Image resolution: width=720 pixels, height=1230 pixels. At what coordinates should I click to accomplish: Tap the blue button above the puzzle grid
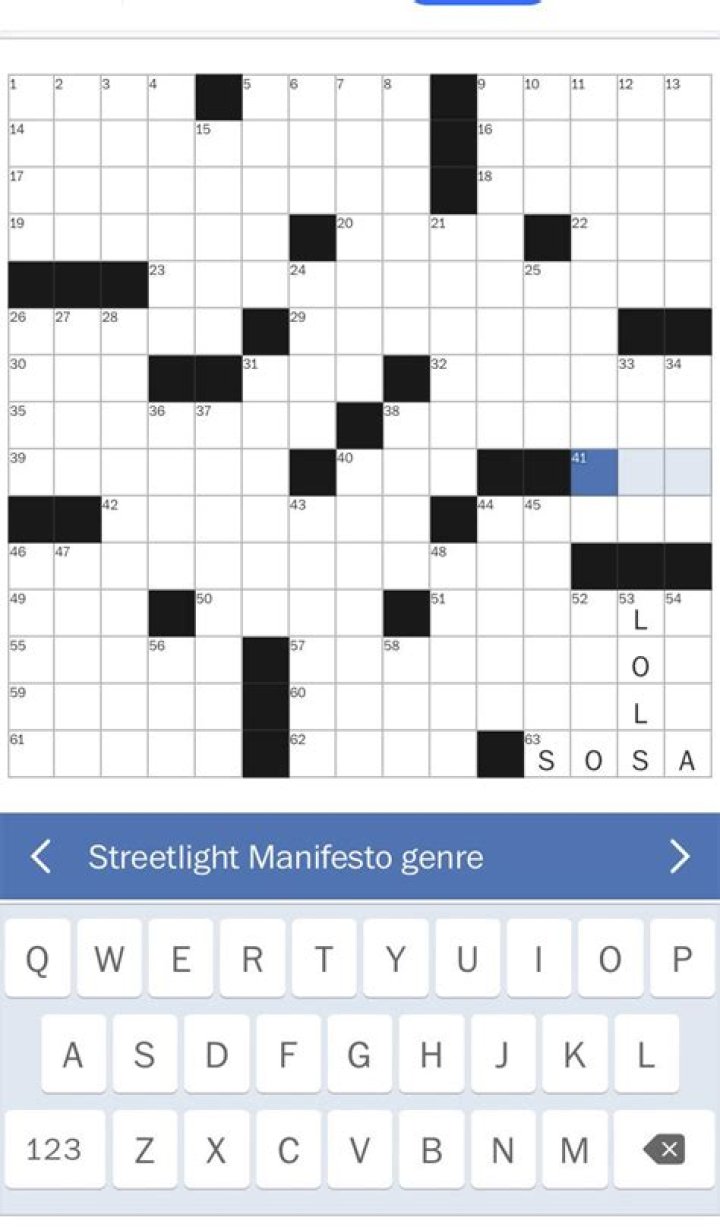pyautogui.click(x=477, y=3)
